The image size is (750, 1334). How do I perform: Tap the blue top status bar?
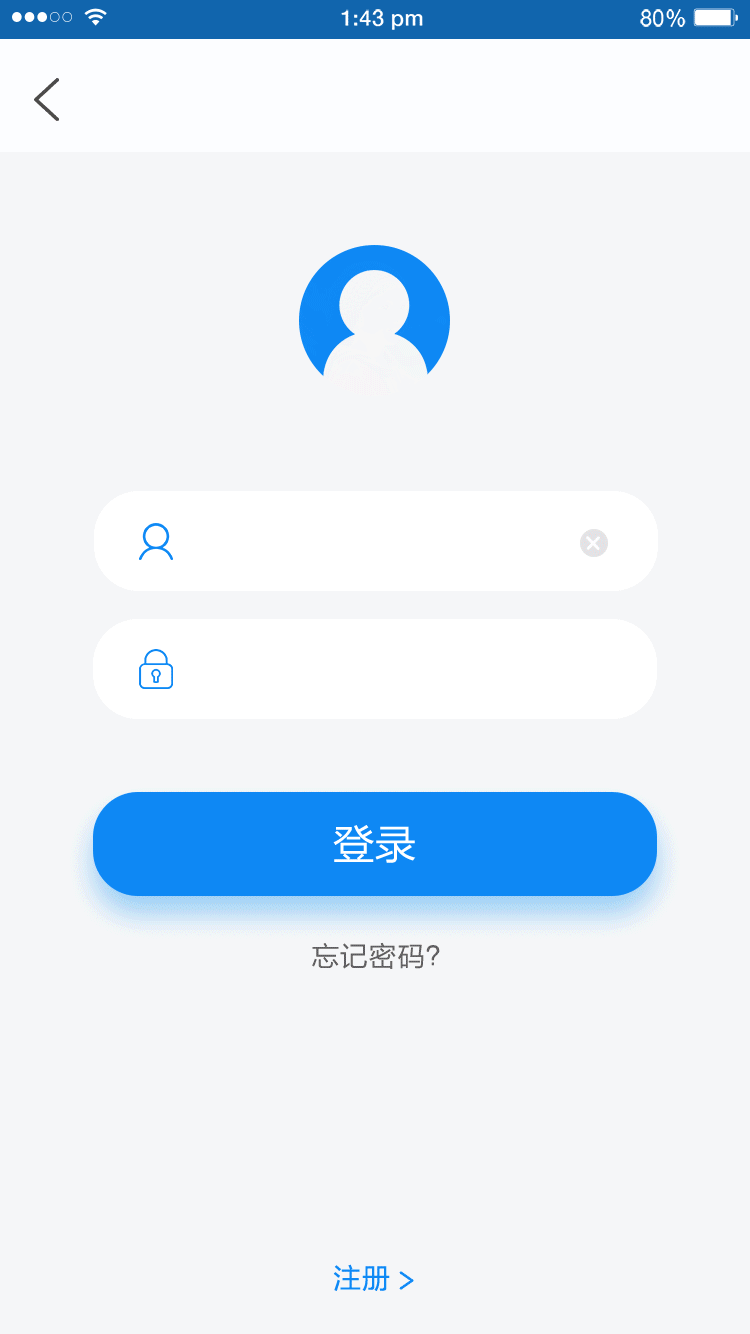[x=375, y=17]
